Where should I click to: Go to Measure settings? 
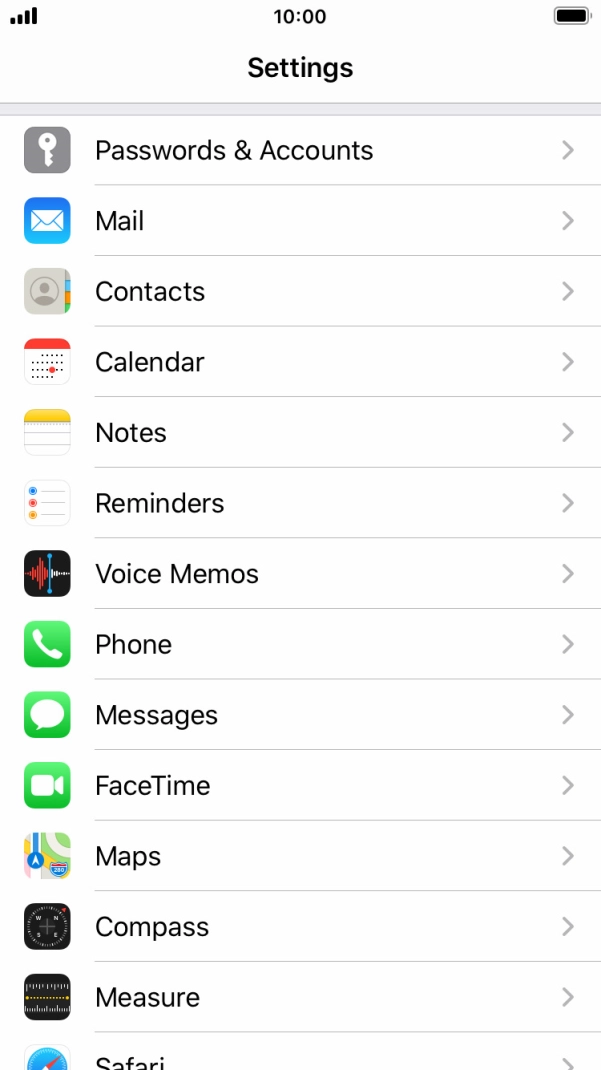pos(300,997)
